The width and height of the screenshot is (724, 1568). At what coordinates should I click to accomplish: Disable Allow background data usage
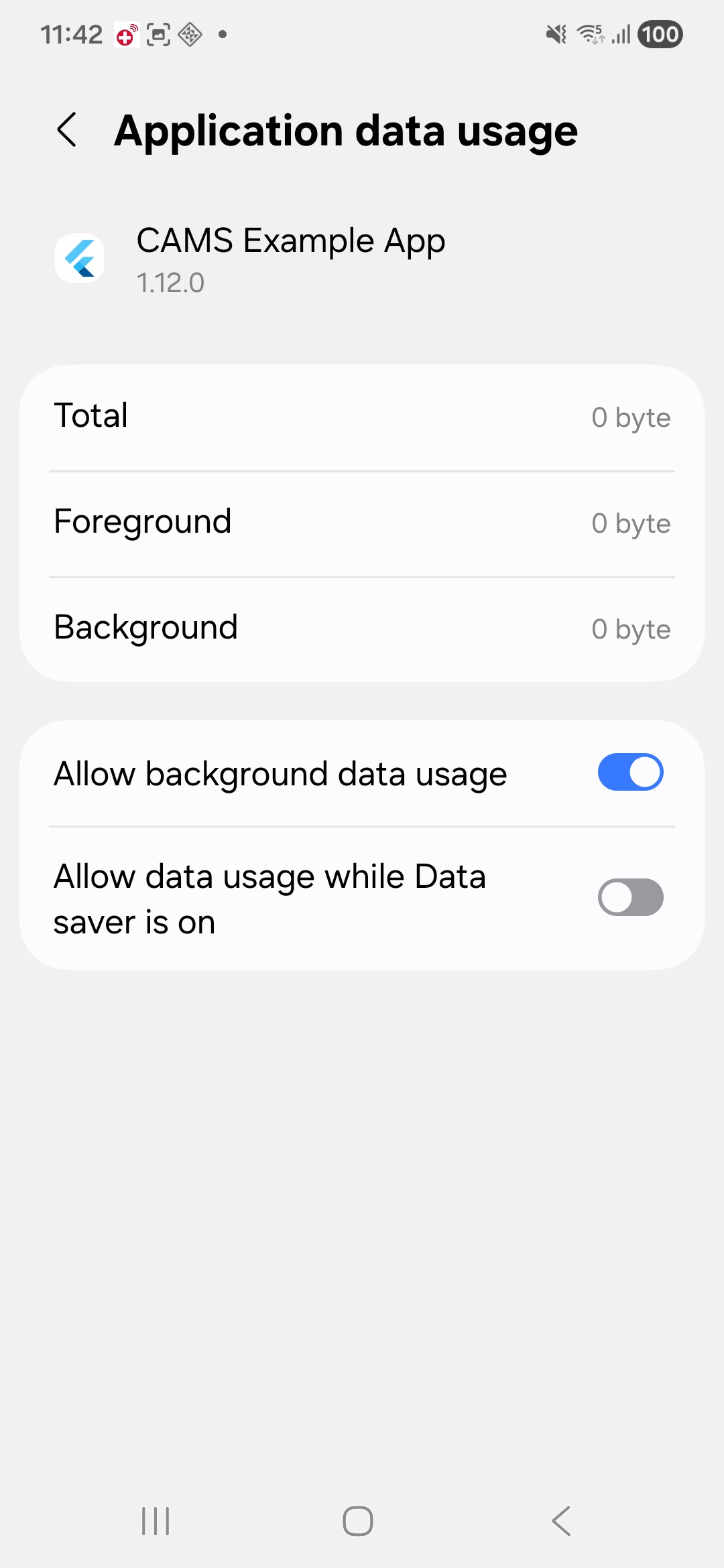tap(630, 773)
